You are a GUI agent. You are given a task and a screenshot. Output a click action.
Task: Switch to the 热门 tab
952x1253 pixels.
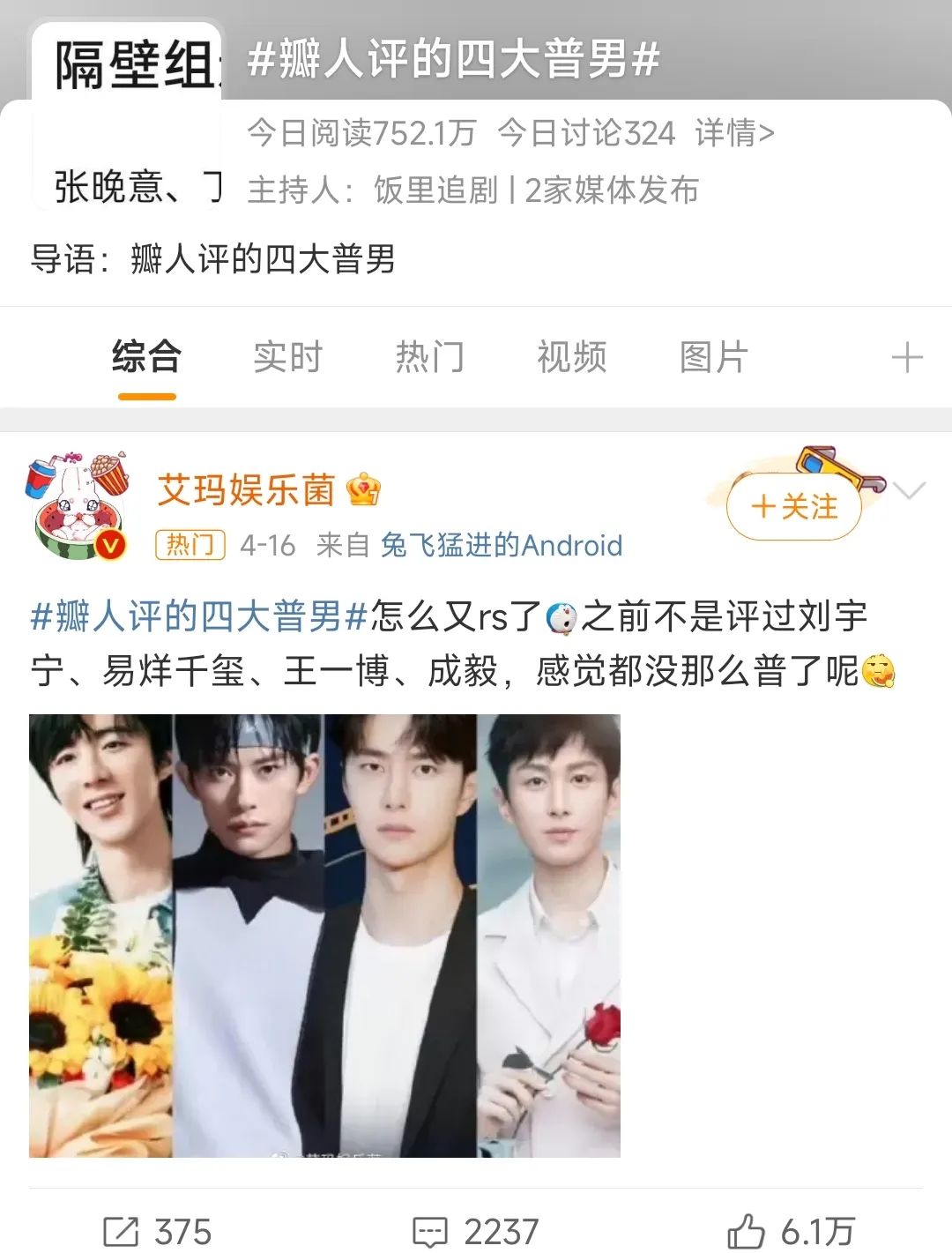point(429,357)
